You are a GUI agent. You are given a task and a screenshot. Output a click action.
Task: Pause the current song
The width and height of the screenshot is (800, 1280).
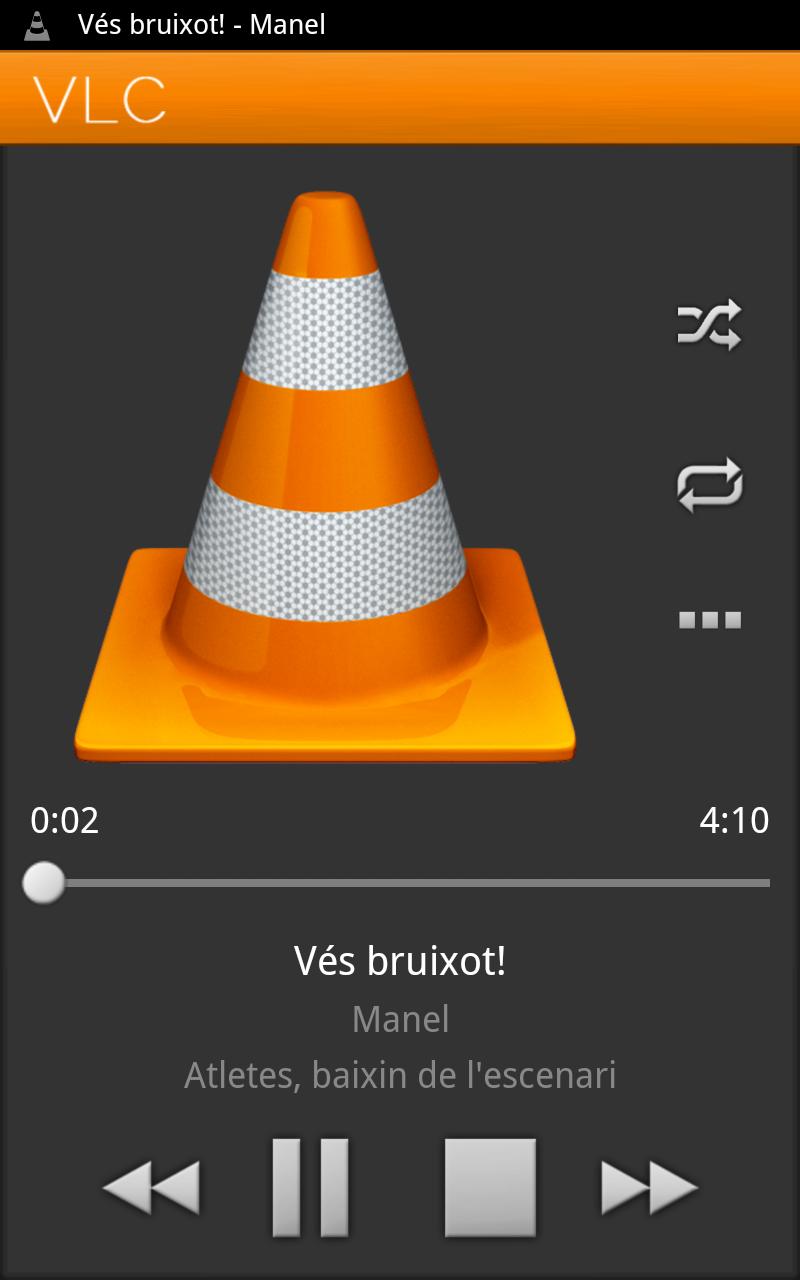311,1187
